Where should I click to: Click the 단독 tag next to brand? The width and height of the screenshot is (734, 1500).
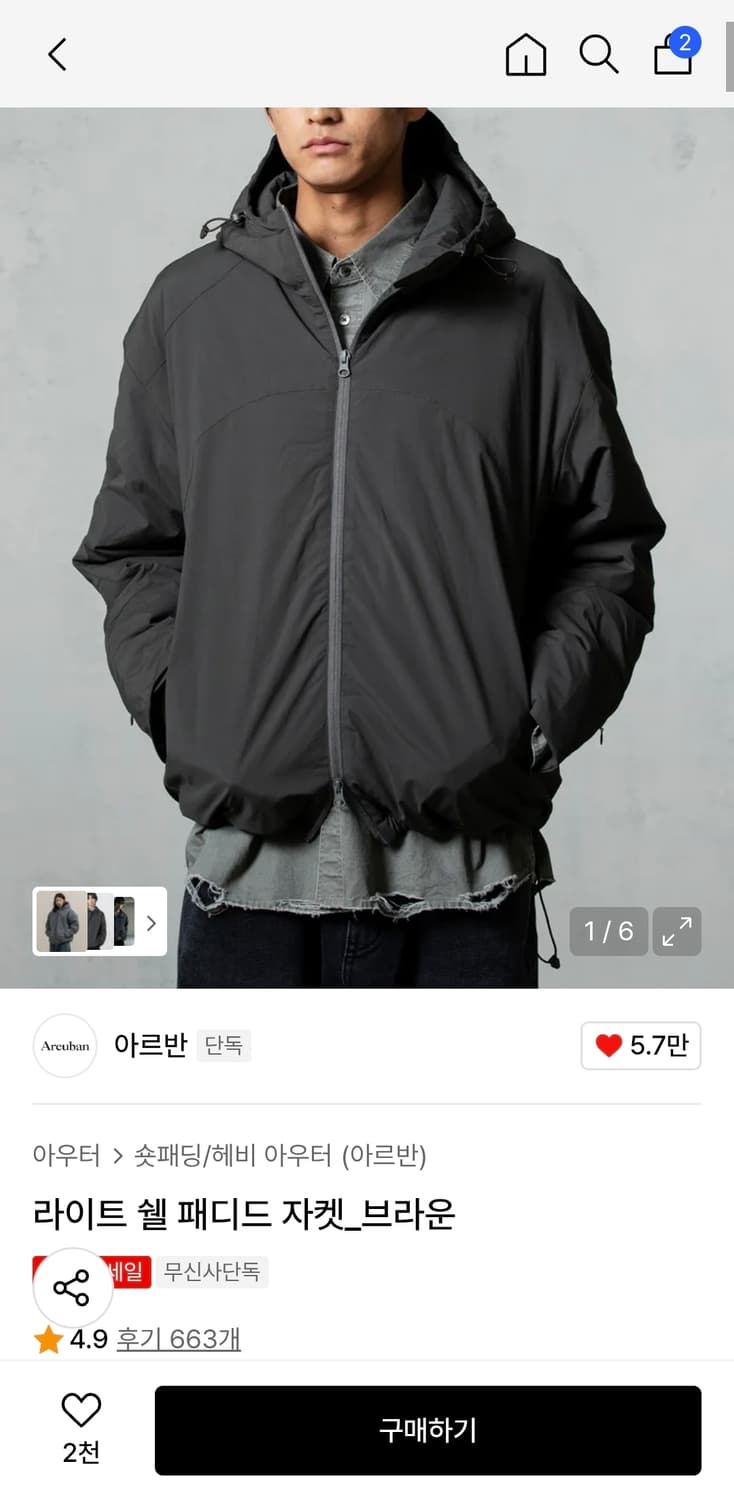[223, 1045]
